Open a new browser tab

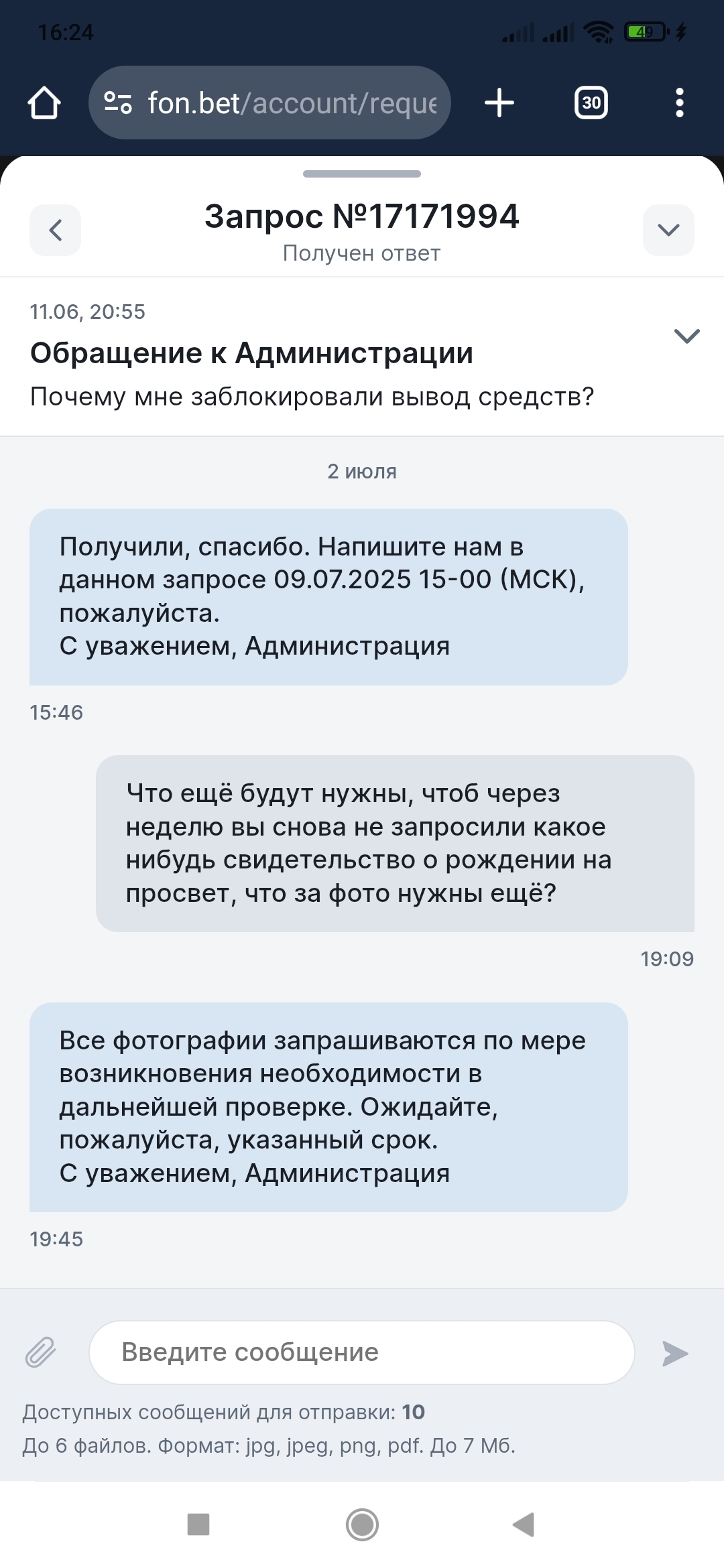[499, 103]
